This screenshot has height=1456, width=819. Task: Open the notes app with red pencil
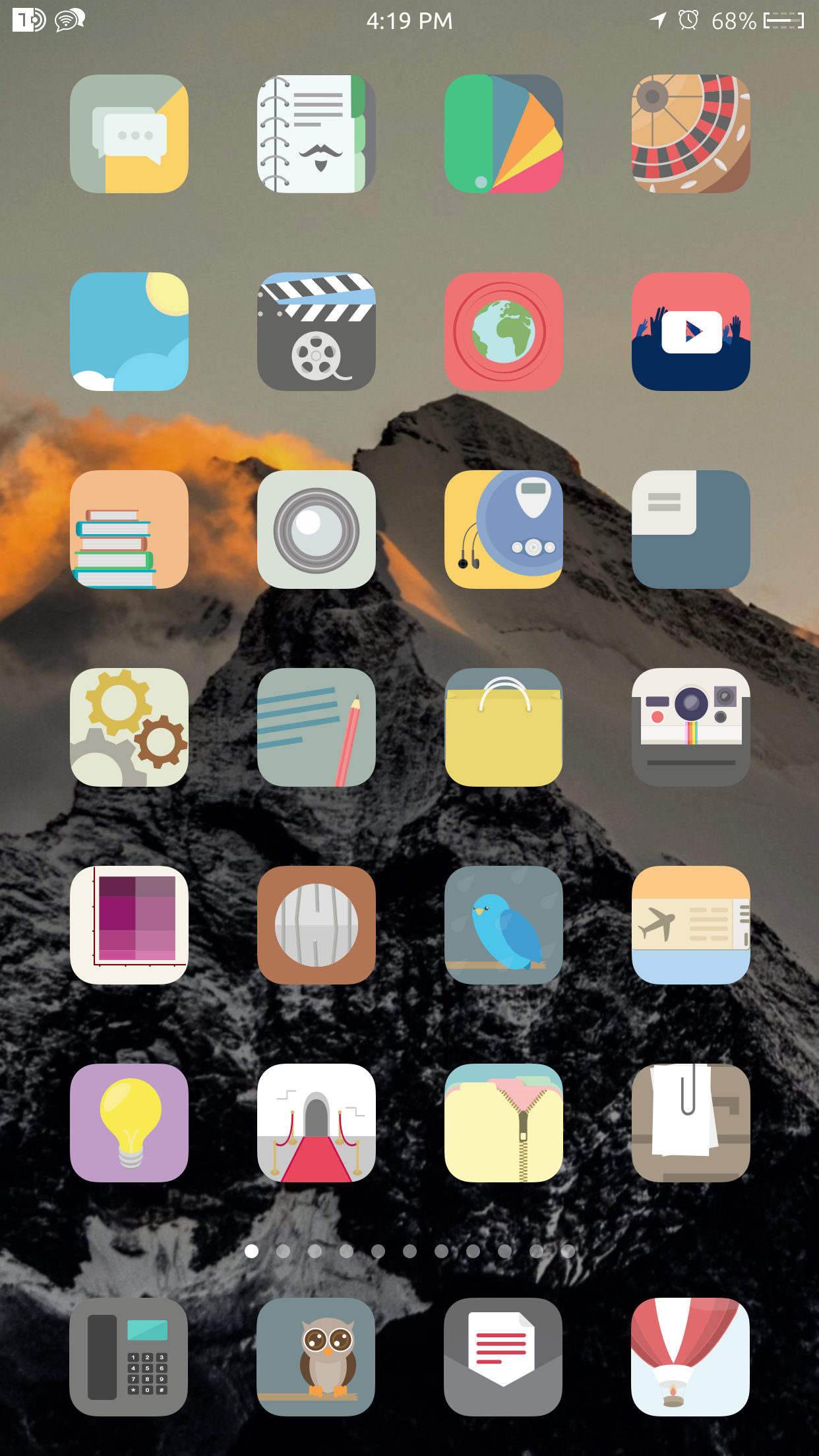[317, 727]
